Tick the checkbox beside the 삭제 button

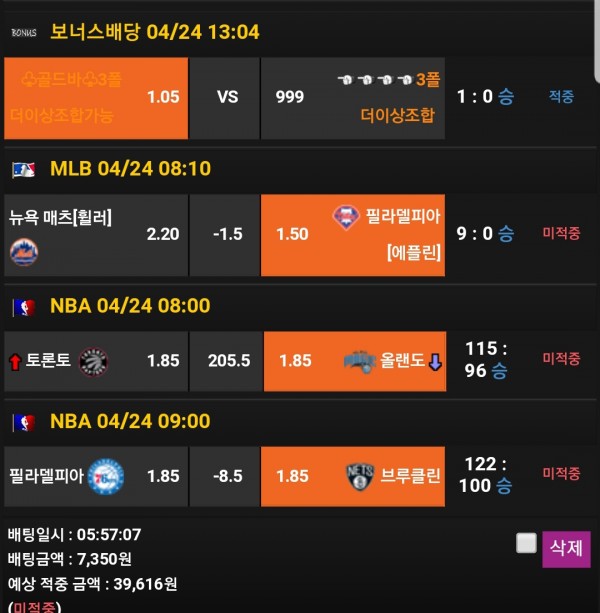click(526, 543)
